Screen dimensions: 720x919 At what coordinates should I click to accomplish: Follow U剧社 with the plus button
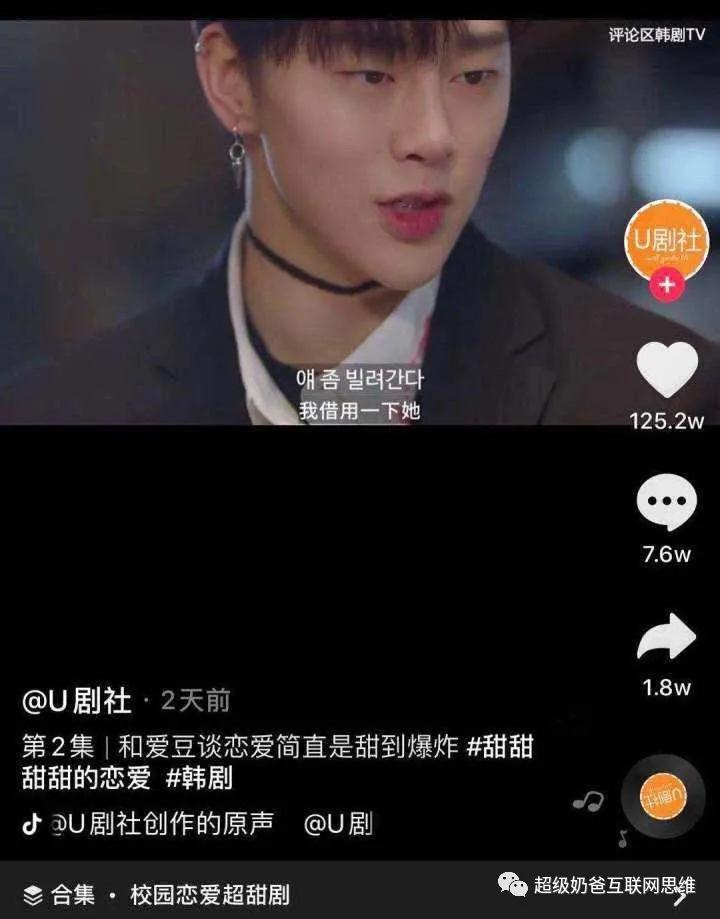pyautogui.click(x=666, y=286)
